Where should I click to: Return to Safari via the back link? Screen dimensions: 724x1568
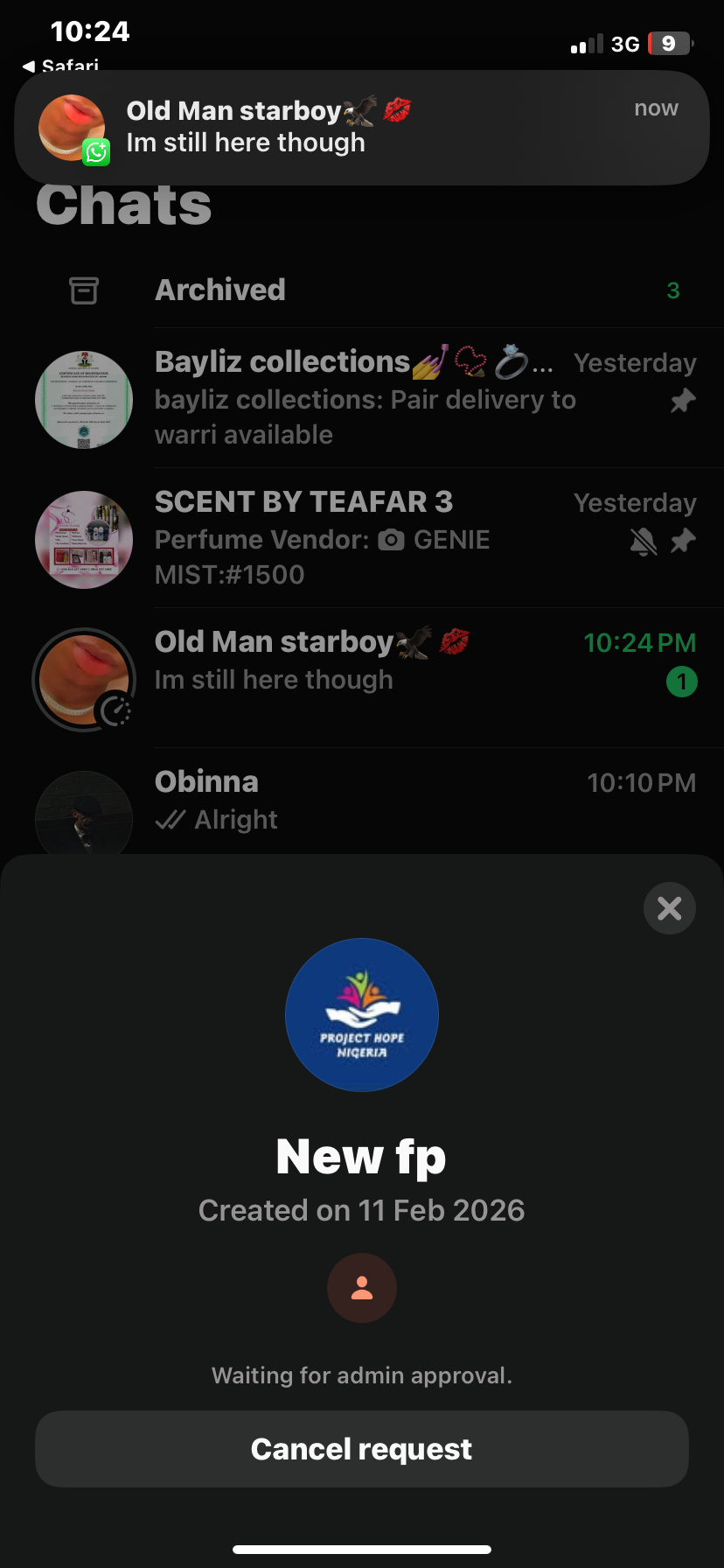coord(61,66)
